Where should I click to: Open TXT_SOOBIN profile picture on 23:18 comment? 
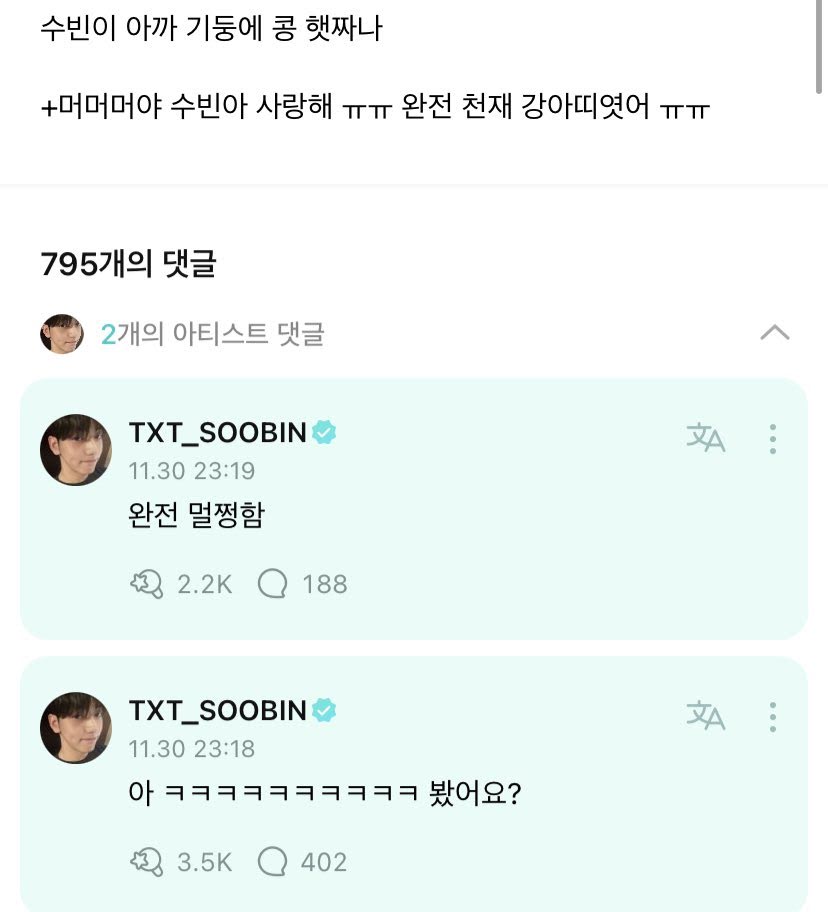pos(76,727)
